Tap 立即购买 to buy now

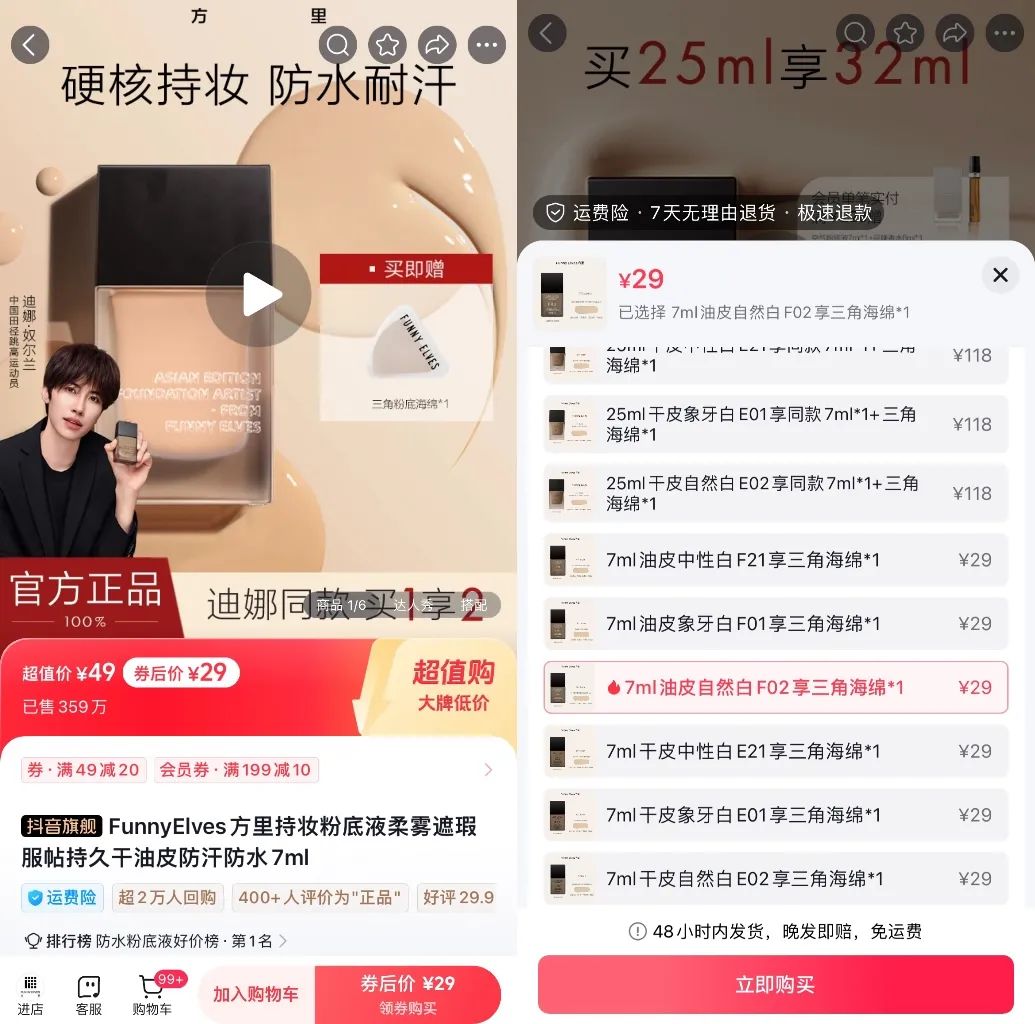point(775,985)
